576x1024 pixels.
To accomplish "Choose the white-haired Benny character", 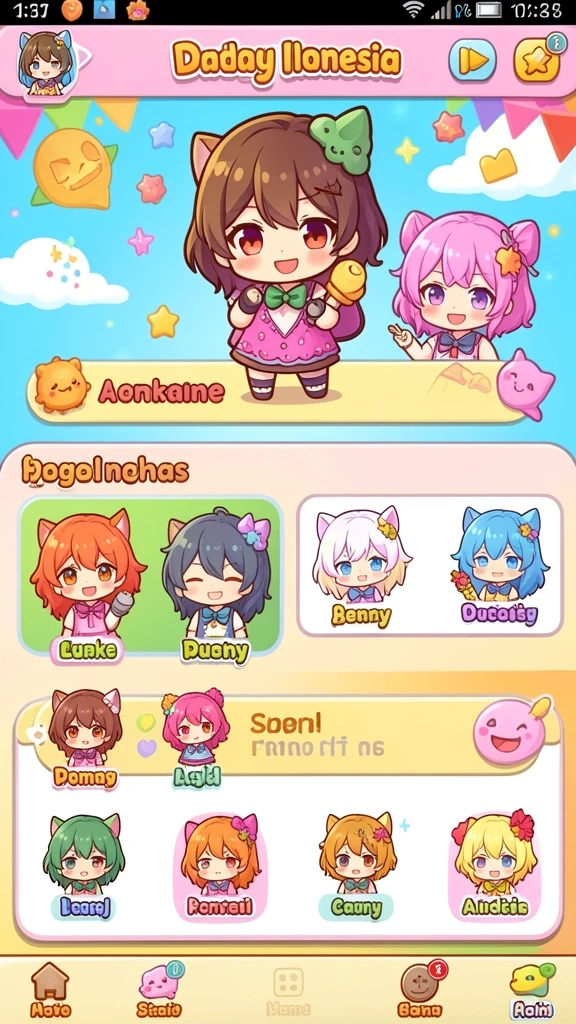I will click(x=361, y=567).
